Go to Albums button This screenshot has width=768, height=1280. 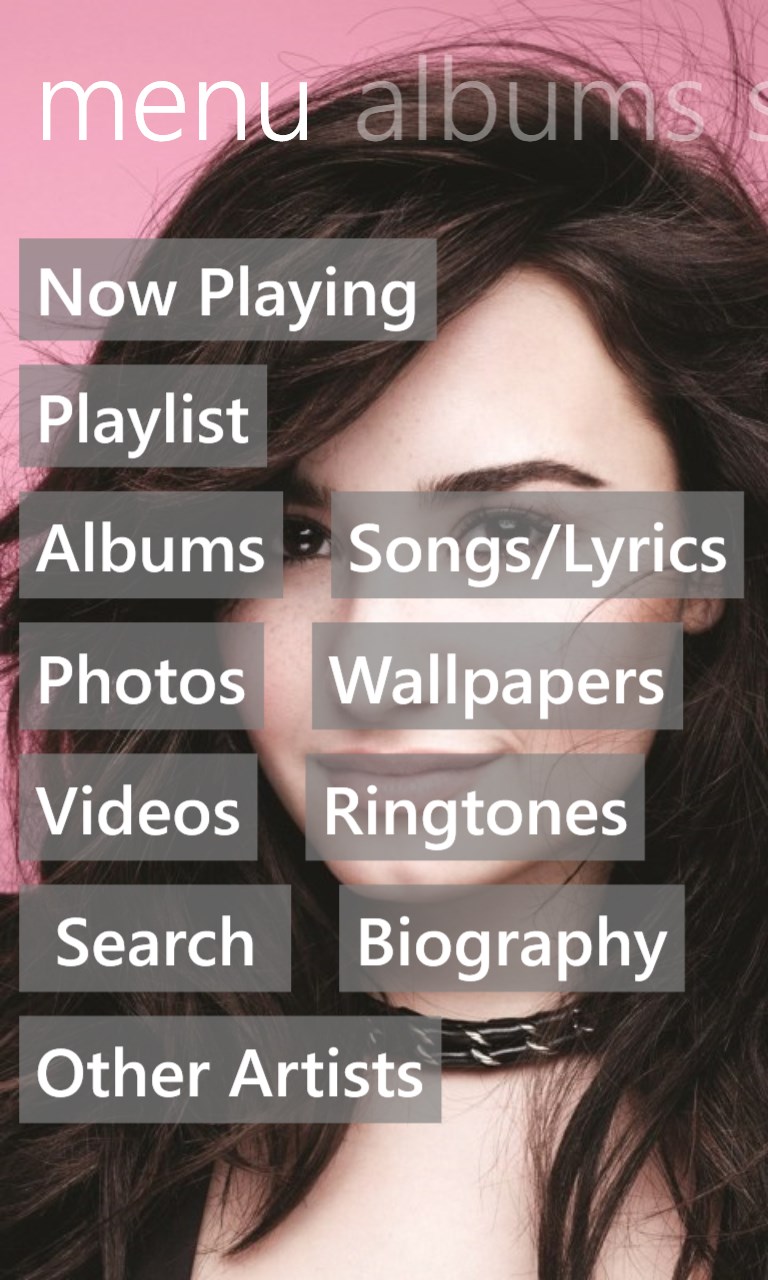(x=151, y=546)
